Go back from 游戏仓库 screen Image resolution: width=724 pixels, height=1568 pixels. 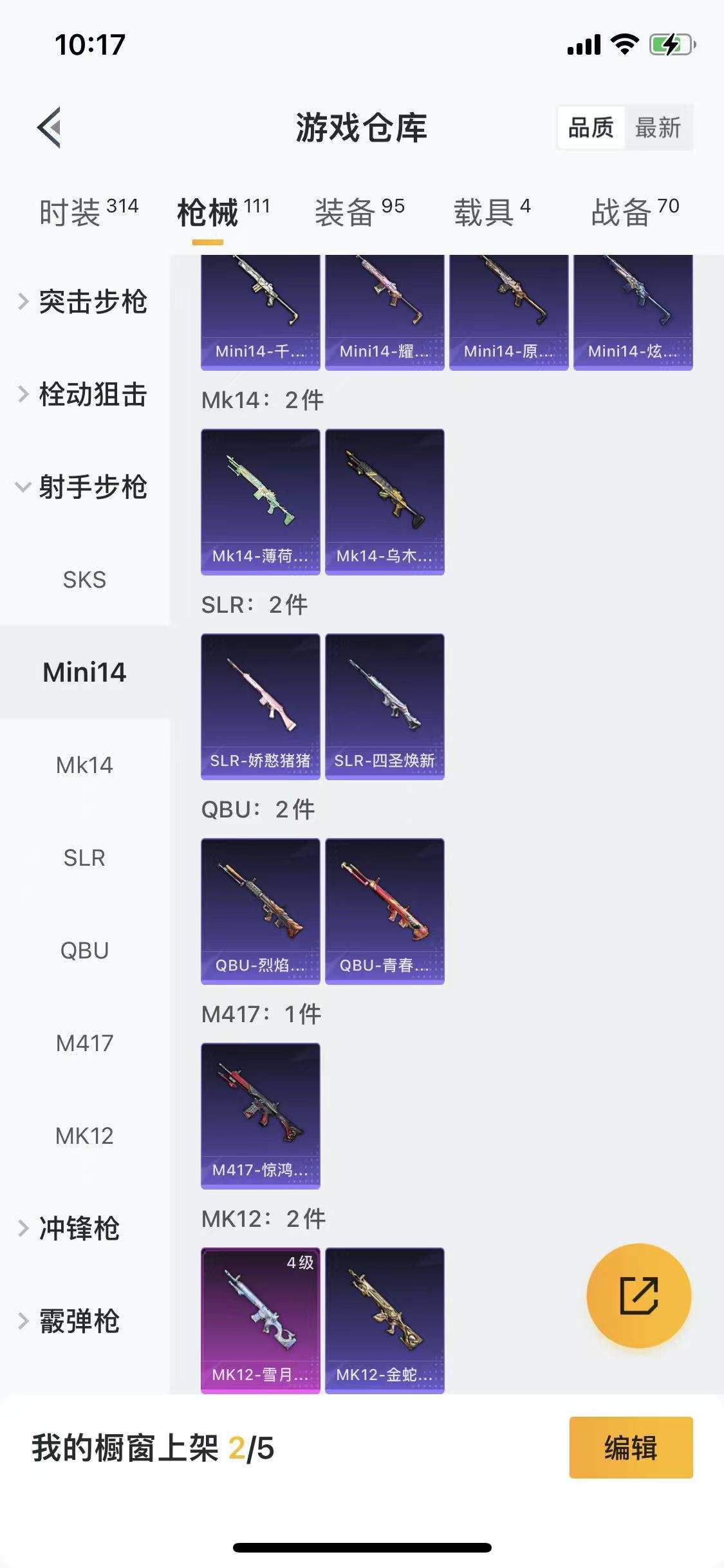[50, 127]
